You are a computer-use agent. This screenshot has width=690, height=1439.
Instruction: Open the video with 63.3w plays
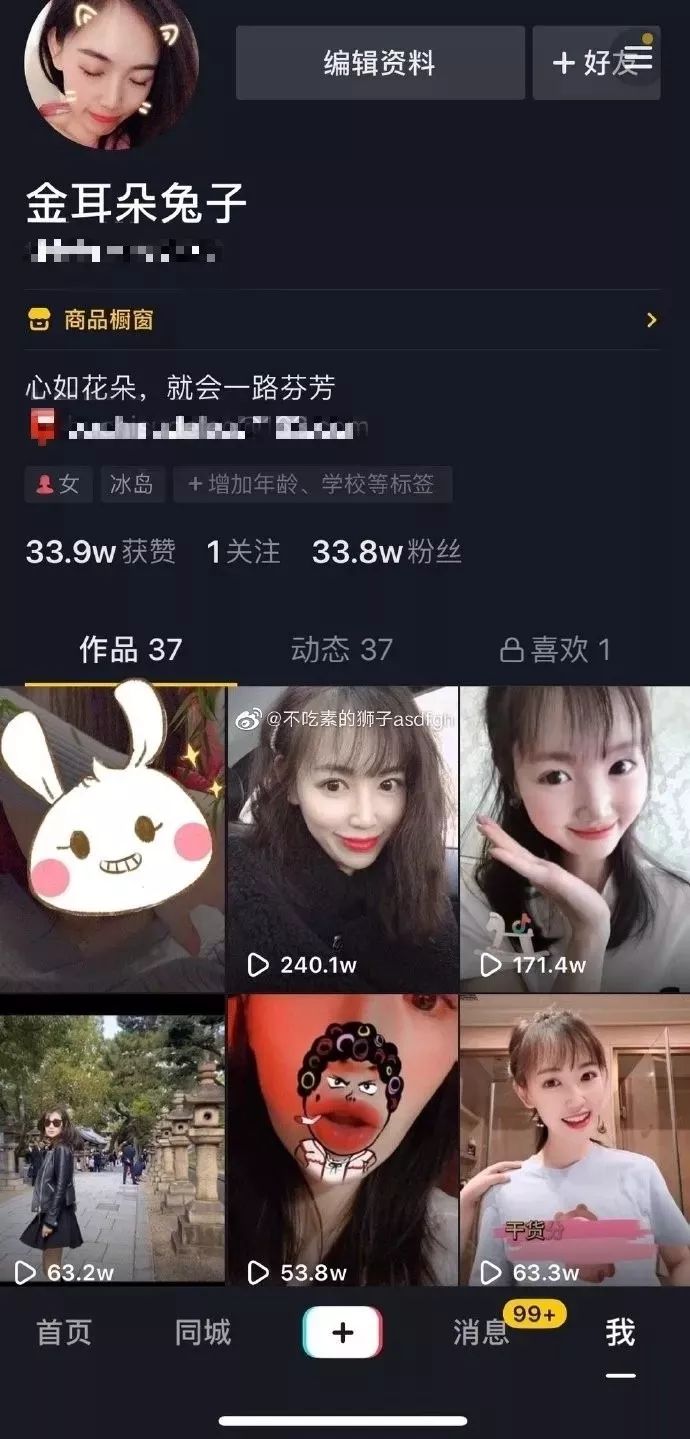click(x=574, y=1140)
